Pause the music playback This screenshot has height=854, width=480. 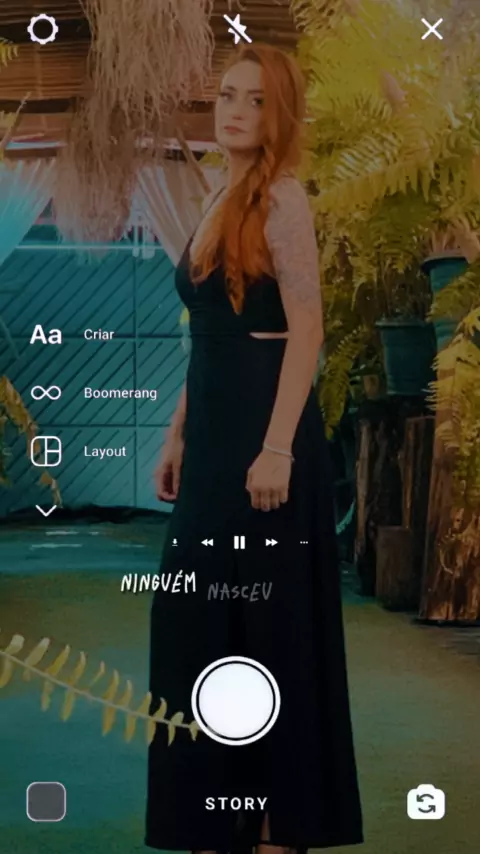pos(239,542)
